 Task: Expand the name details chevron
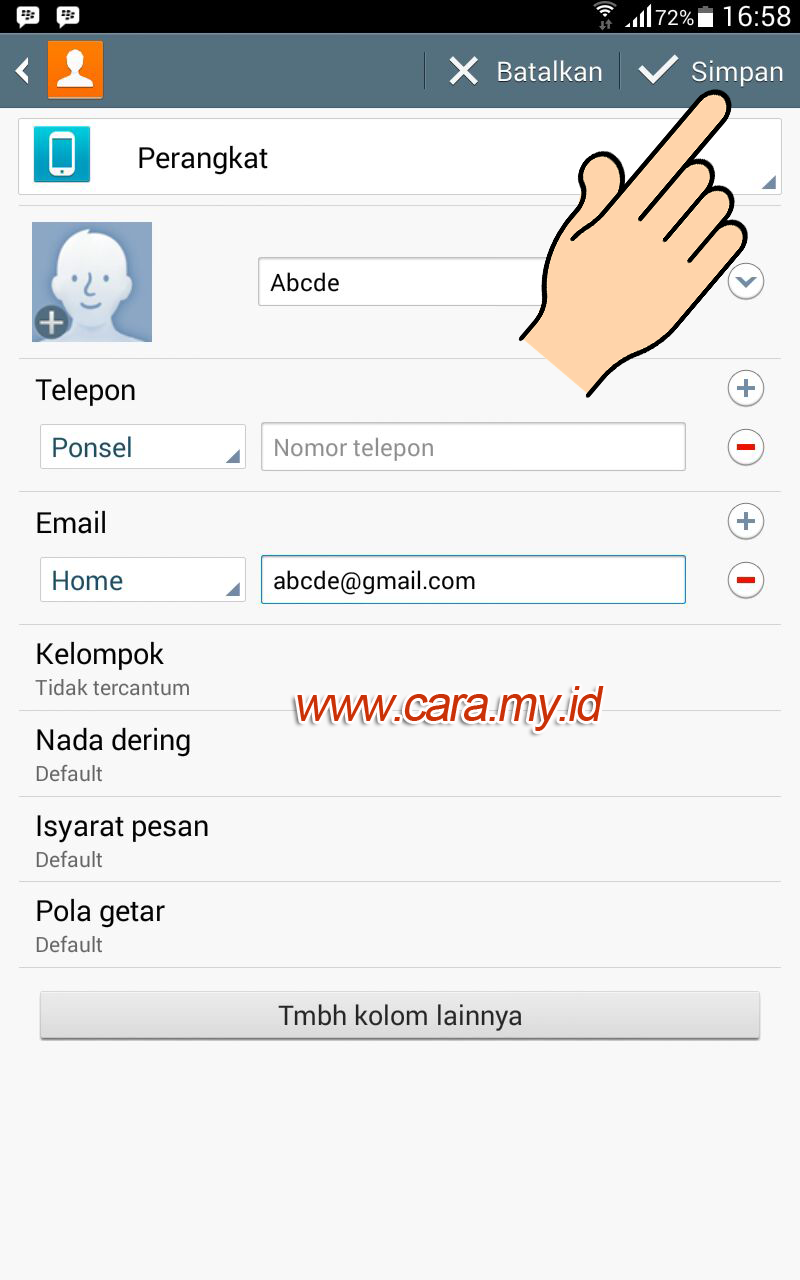(x=745, y=282)
